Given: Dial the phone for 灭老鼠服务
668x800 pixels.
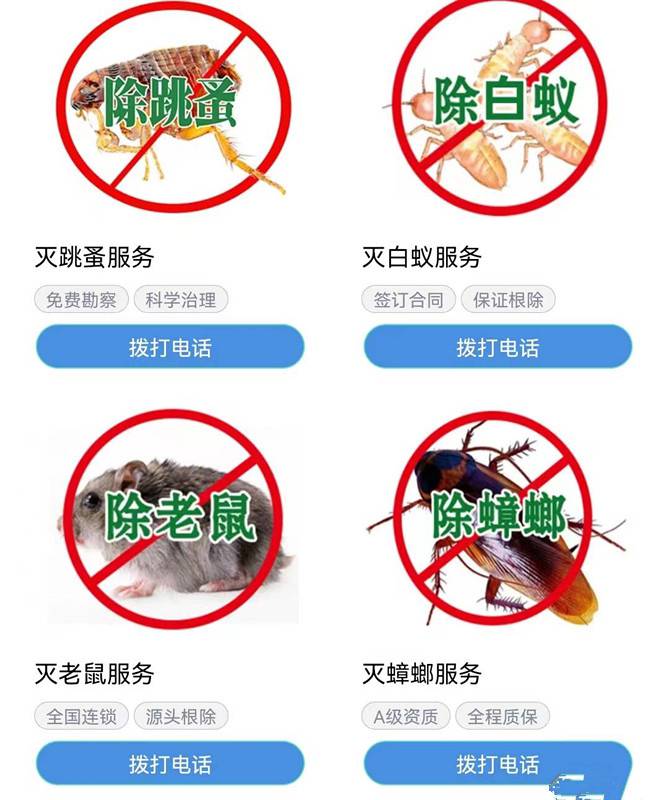Looking at the screenshot, I should point(170,764).
